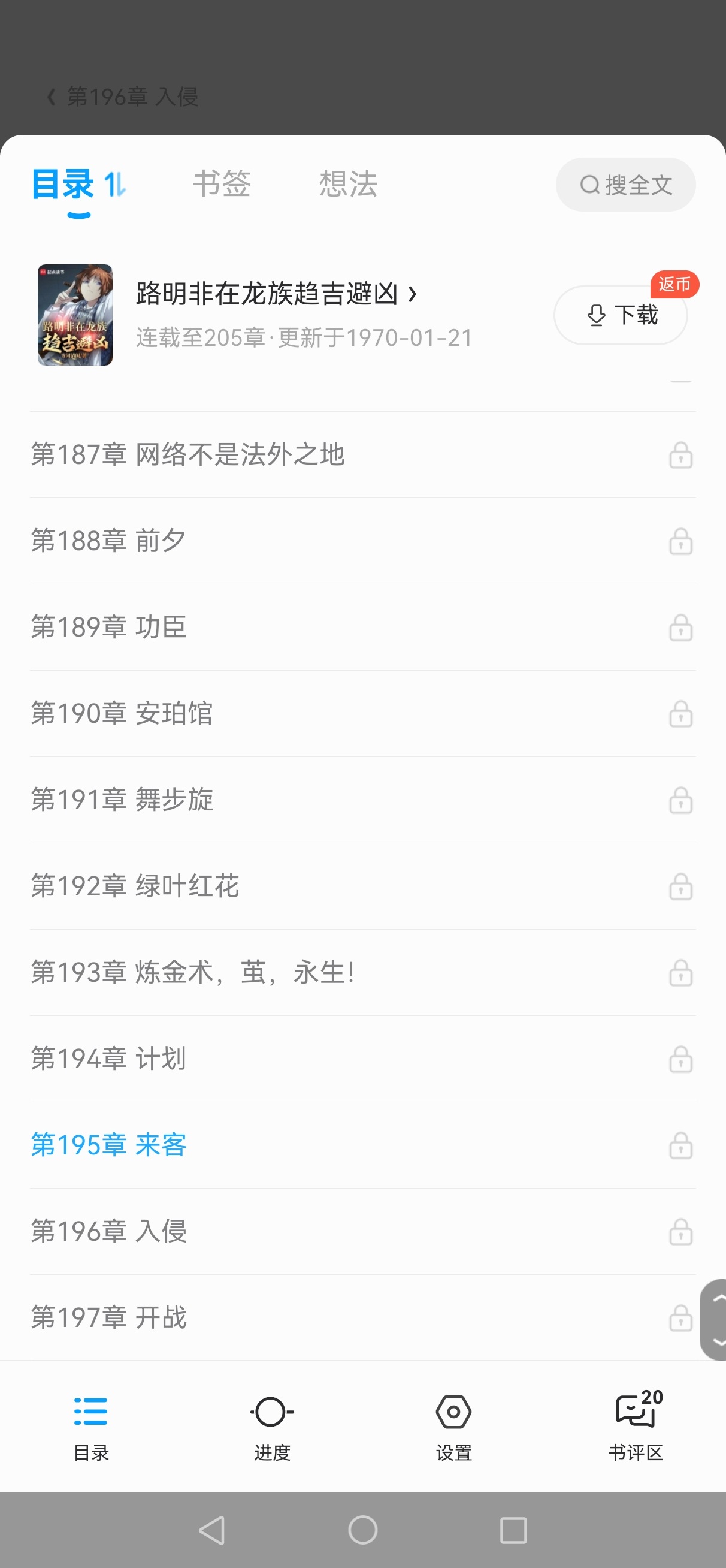Open chapter 第194章 计划
726x1568 pixels.
(108, 1059)
